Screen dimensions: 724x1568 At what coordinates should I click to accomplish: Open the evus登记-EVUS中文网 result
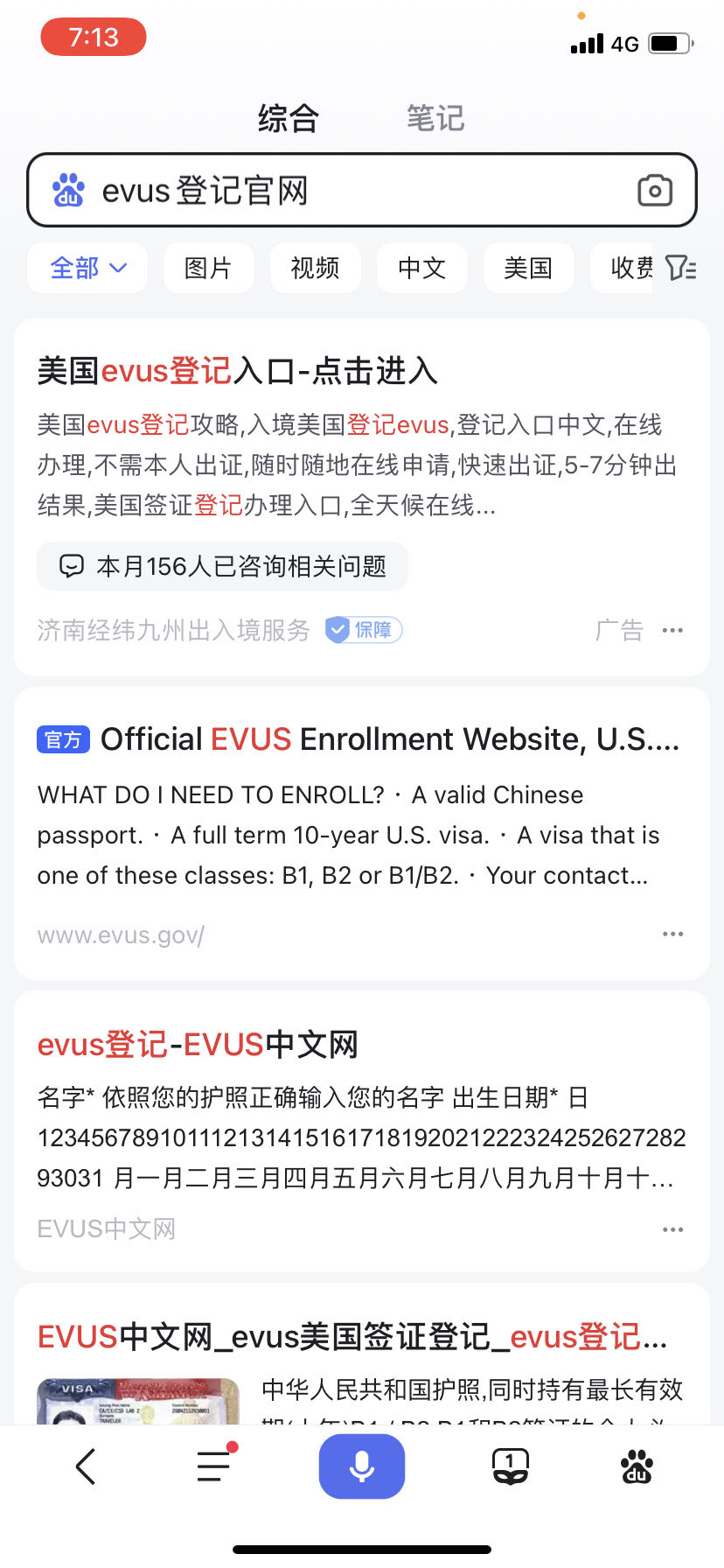pyautogui.click(x=198, y=1045)
